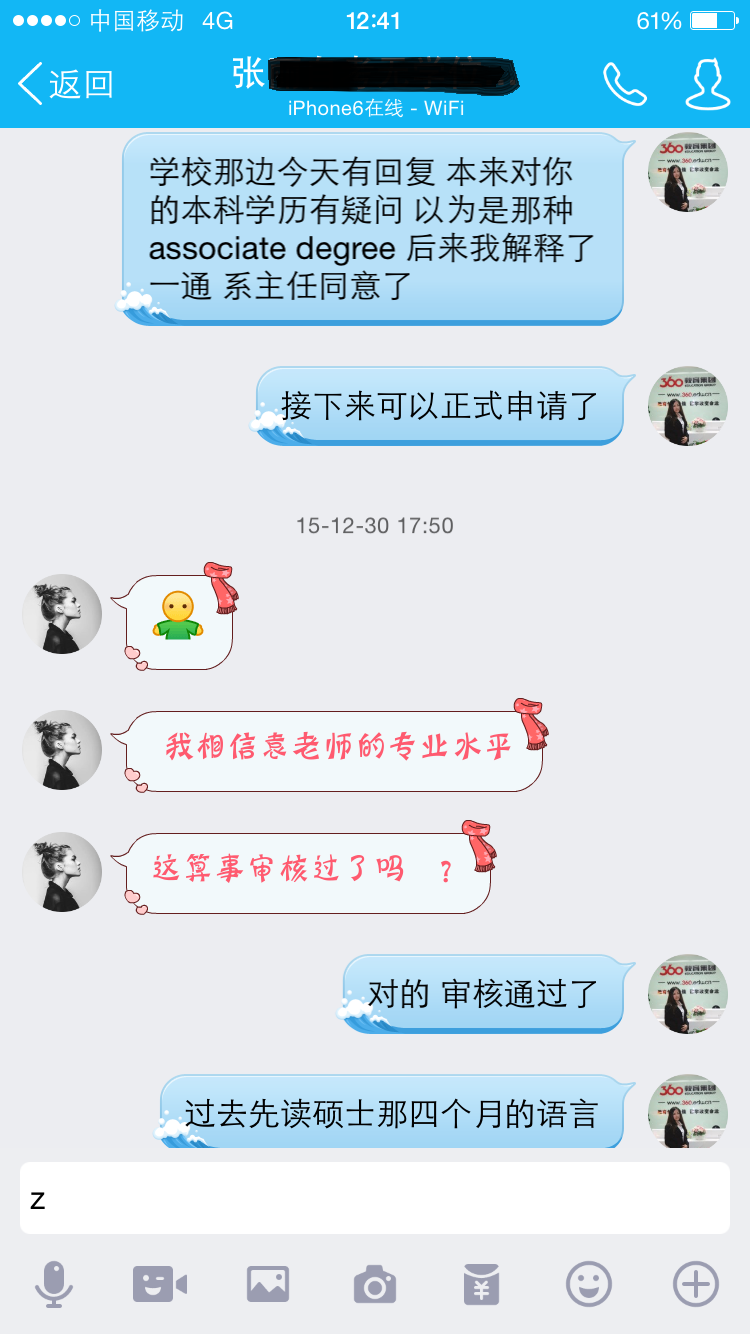This screenshot has height=1334, width=750.
Task: Open the camera to take a photo
Action: (x=375, y=1283)
